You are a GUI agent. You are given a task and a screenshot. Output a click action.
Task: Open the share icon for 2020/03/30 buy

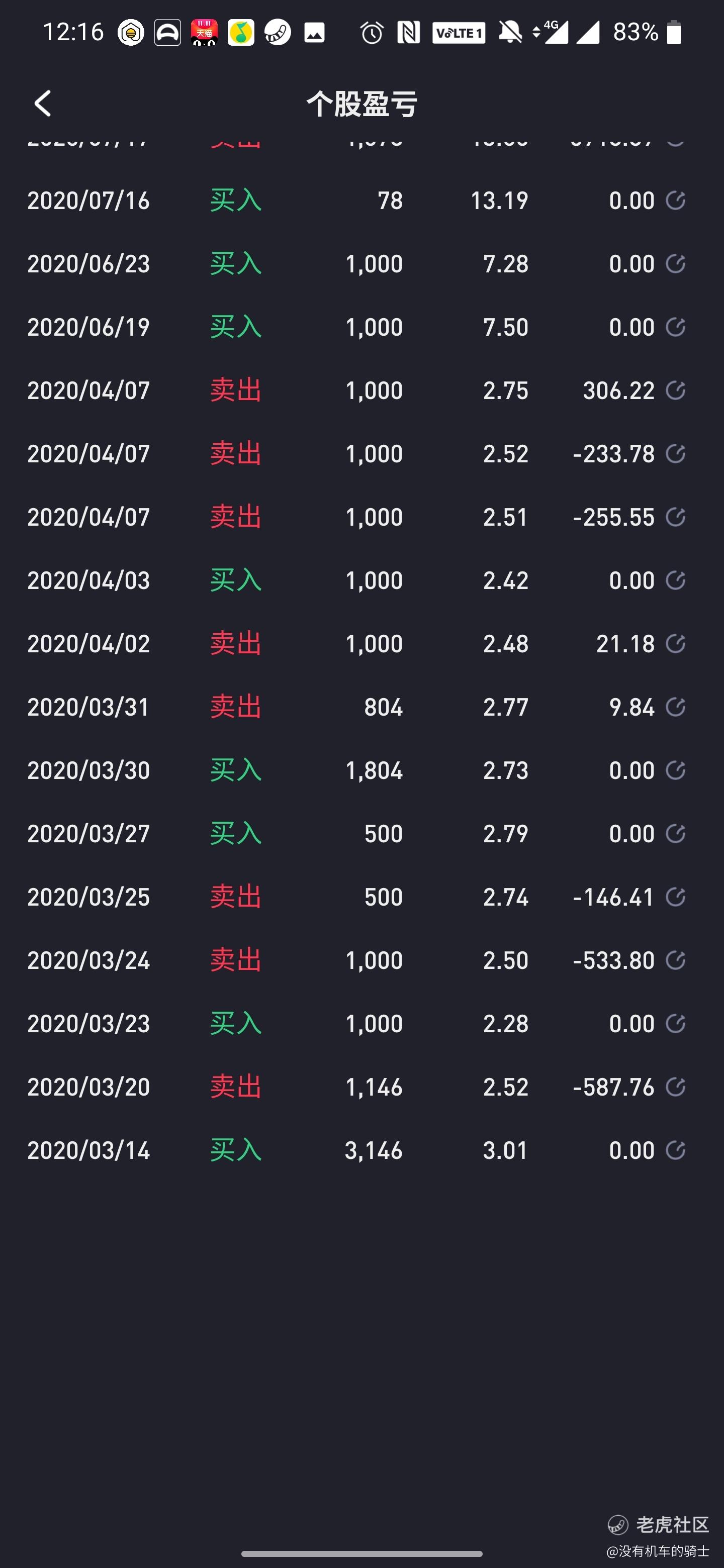coord(675,770)
